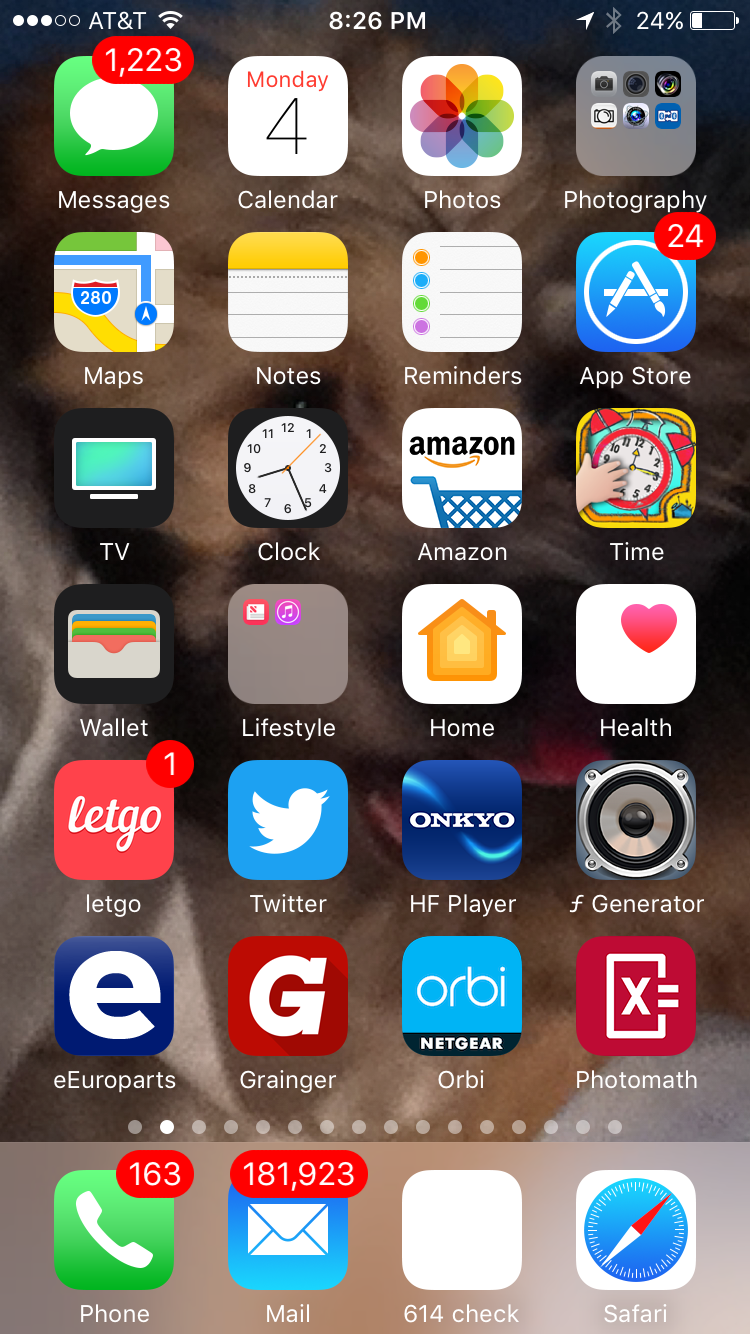Open Photomath

pos(636,996)
